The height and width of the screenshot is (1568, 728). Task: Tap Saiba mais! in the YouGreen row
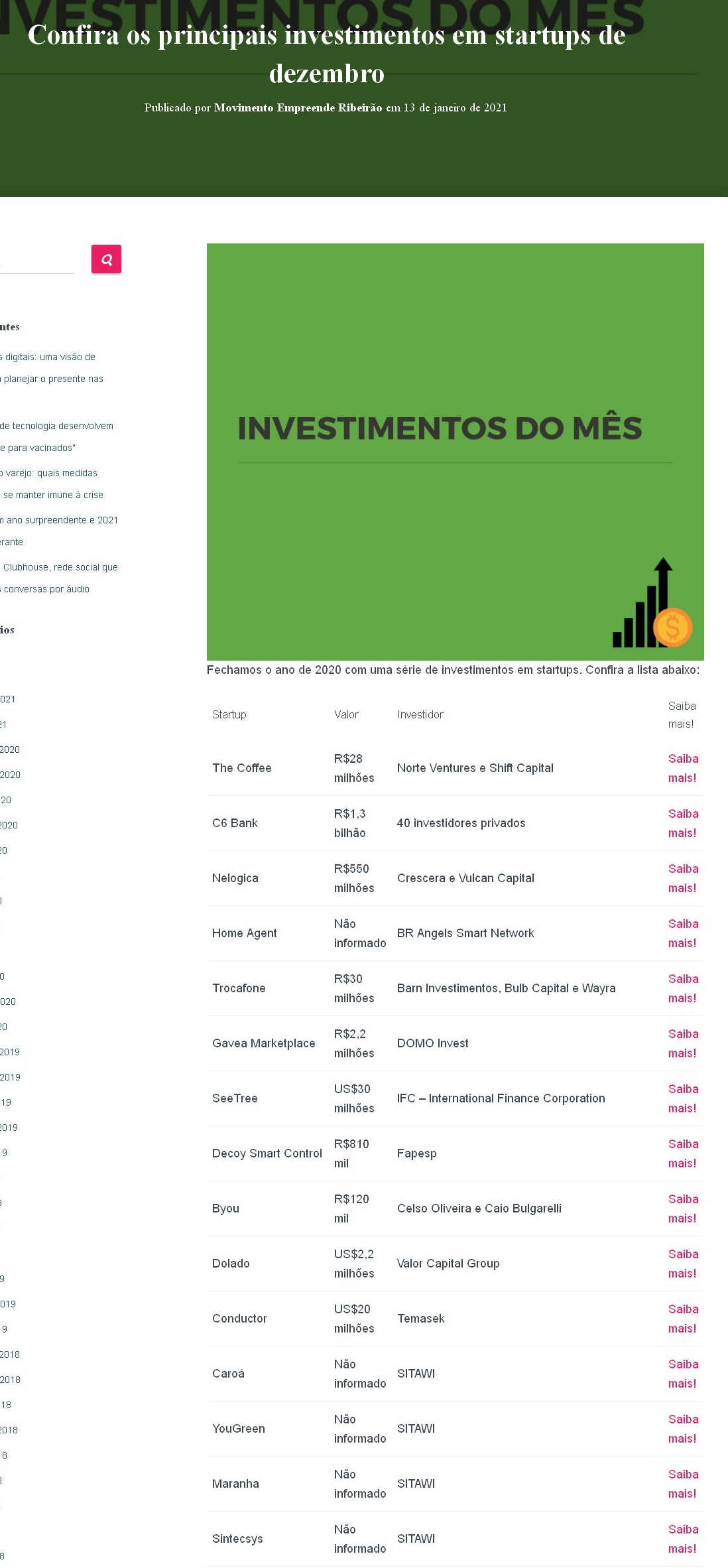coord(682,1429)
